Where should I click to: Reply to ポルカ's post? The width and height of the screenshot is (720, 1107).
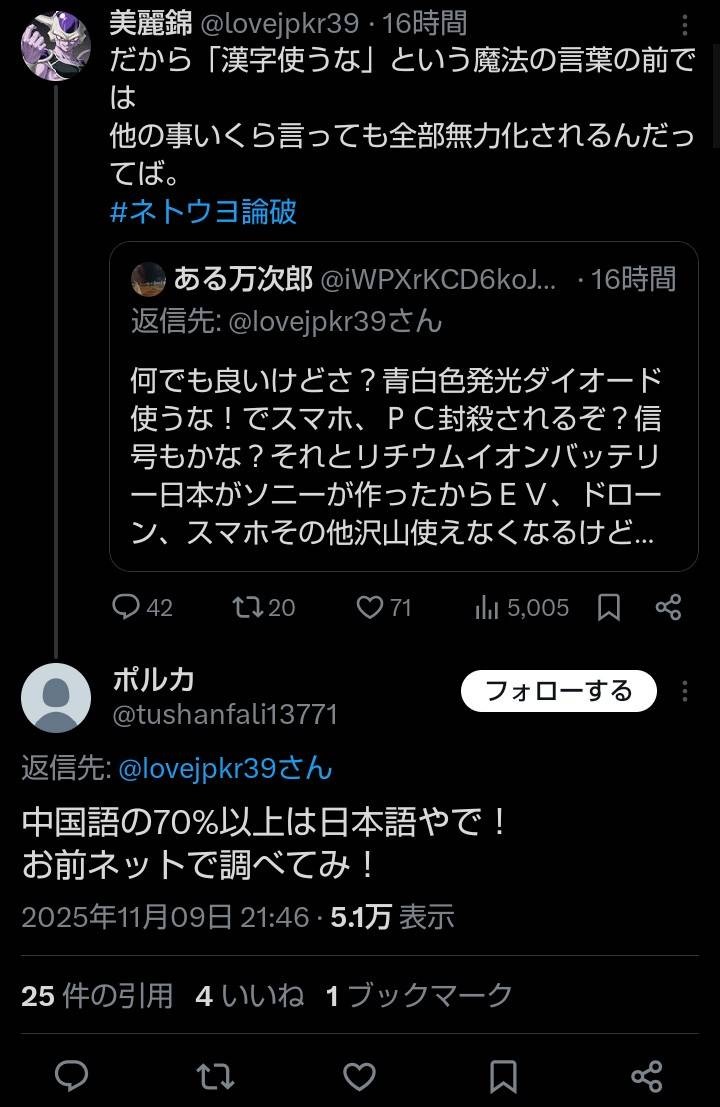point(71,1076)
